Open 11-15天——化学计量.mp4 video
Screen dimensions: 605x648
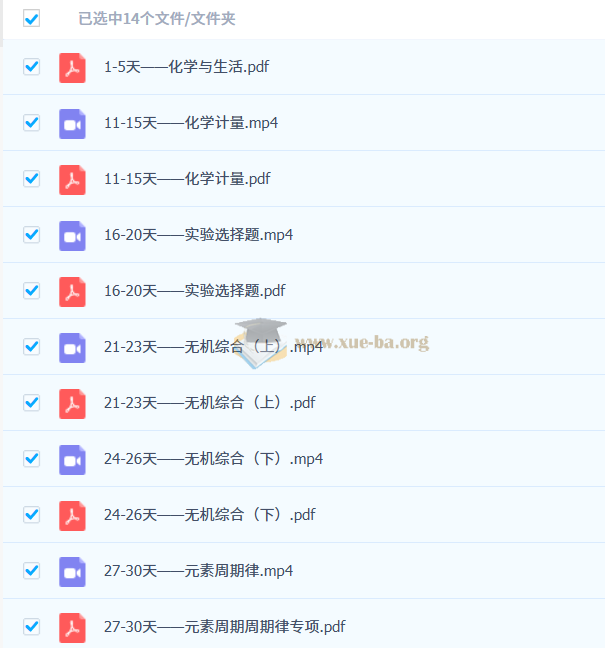pyautogui.click(x=190, y=123)
